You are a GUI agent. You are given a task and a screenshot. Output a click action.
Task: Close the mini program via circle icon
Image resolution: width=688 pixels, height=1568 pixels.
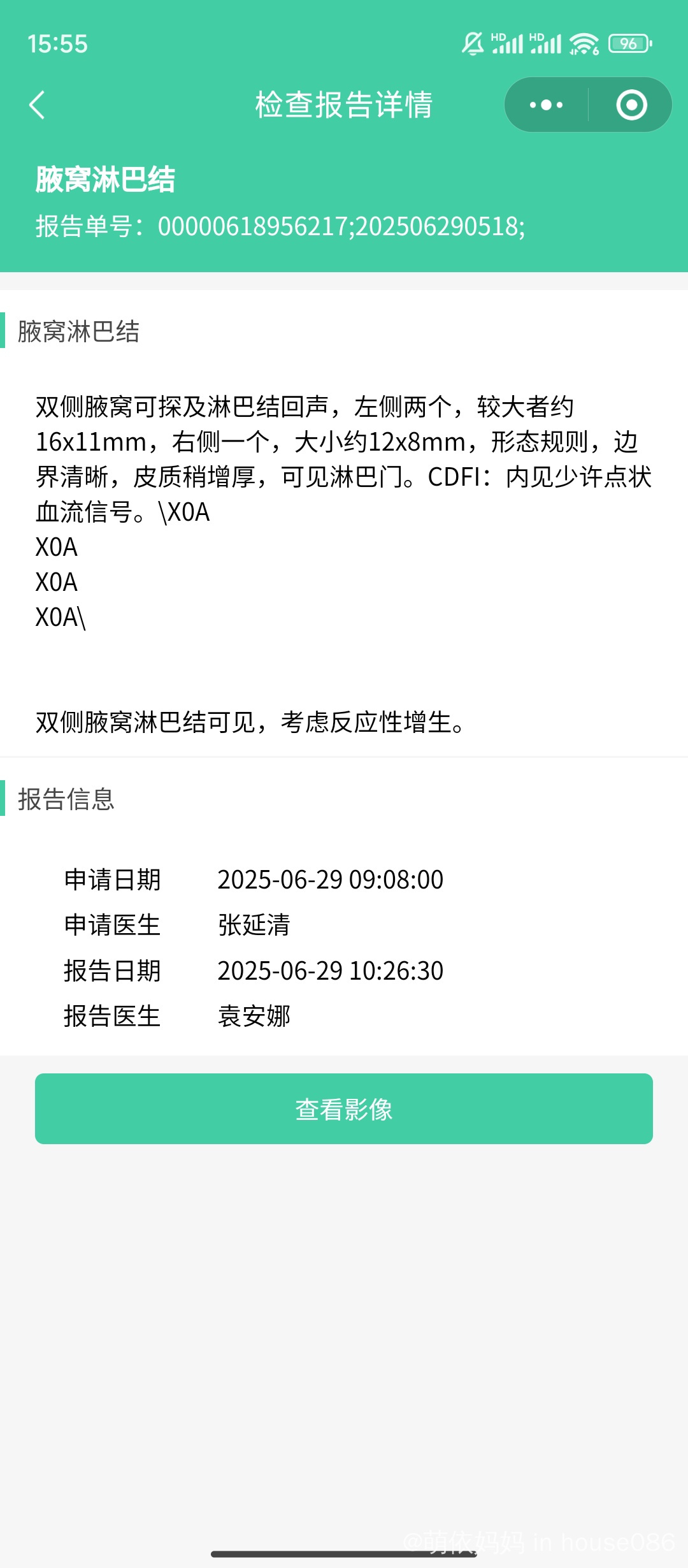631,105
